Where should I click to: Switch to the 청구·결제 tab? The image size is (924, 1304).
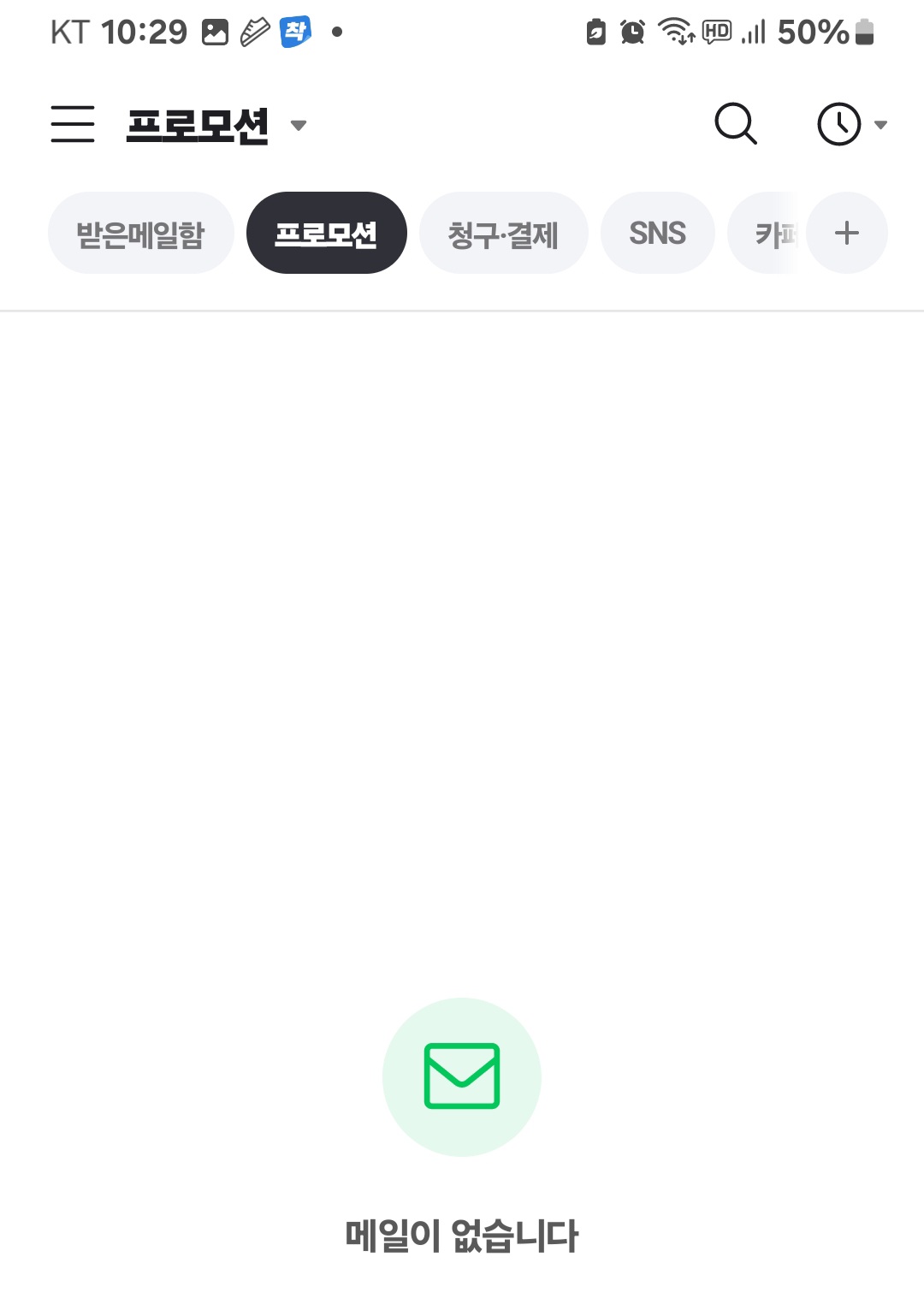click(503, 234)
